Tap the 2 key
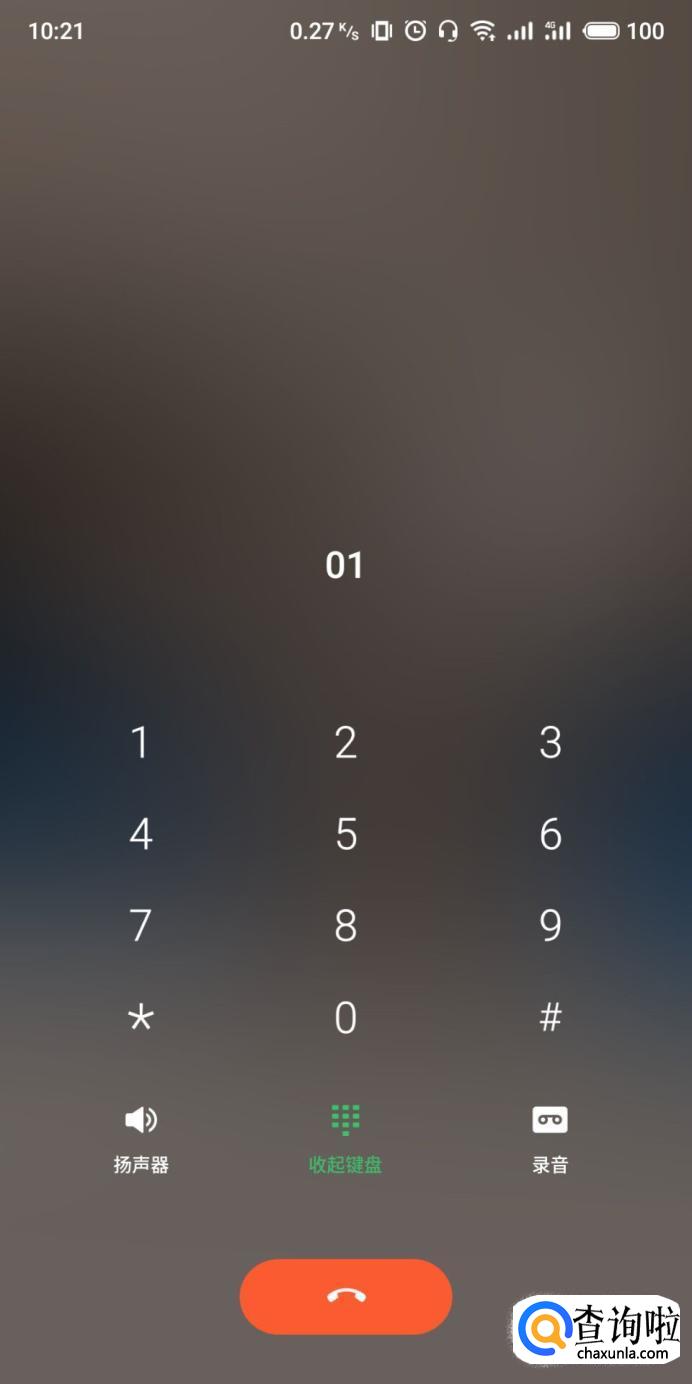 tap(346, 742)
